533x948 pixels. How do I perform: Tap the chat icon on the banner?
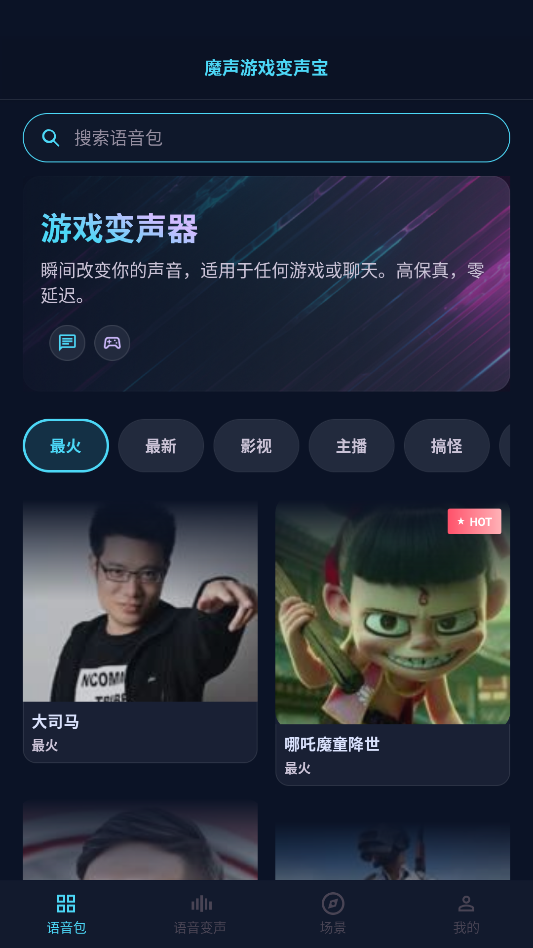coord(67,343)
